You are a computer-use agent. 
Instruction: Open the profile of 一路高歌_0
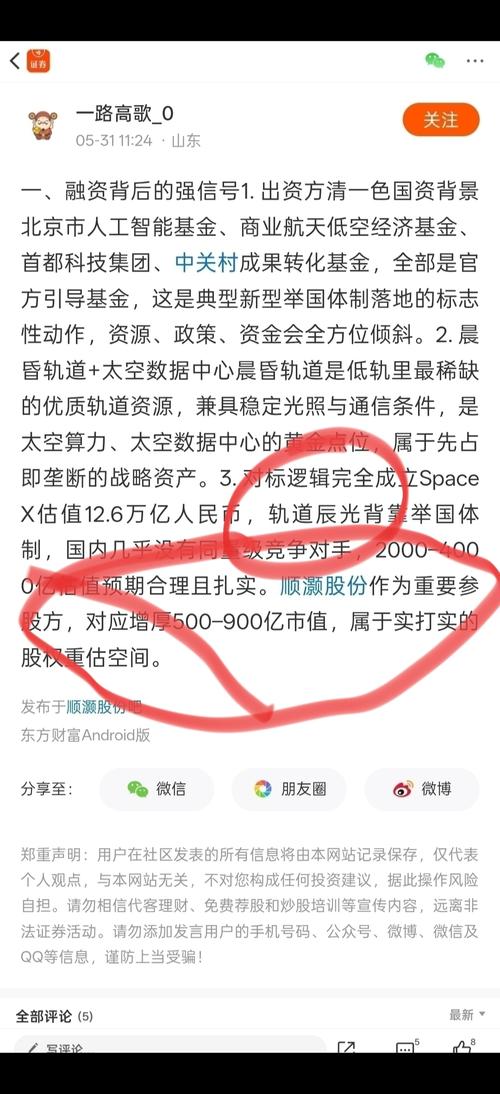tap(125, 114)
